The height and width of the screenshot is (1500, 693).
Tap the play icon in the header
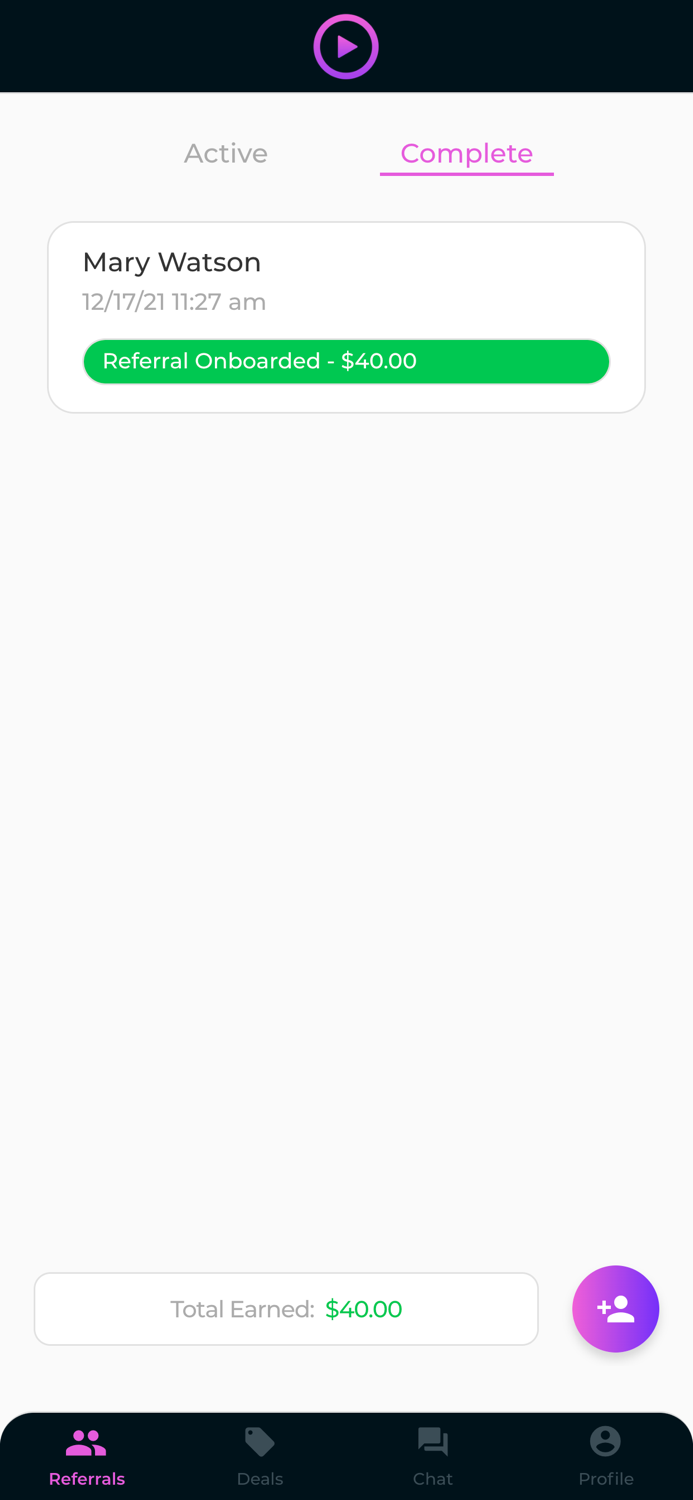[346, 46]
